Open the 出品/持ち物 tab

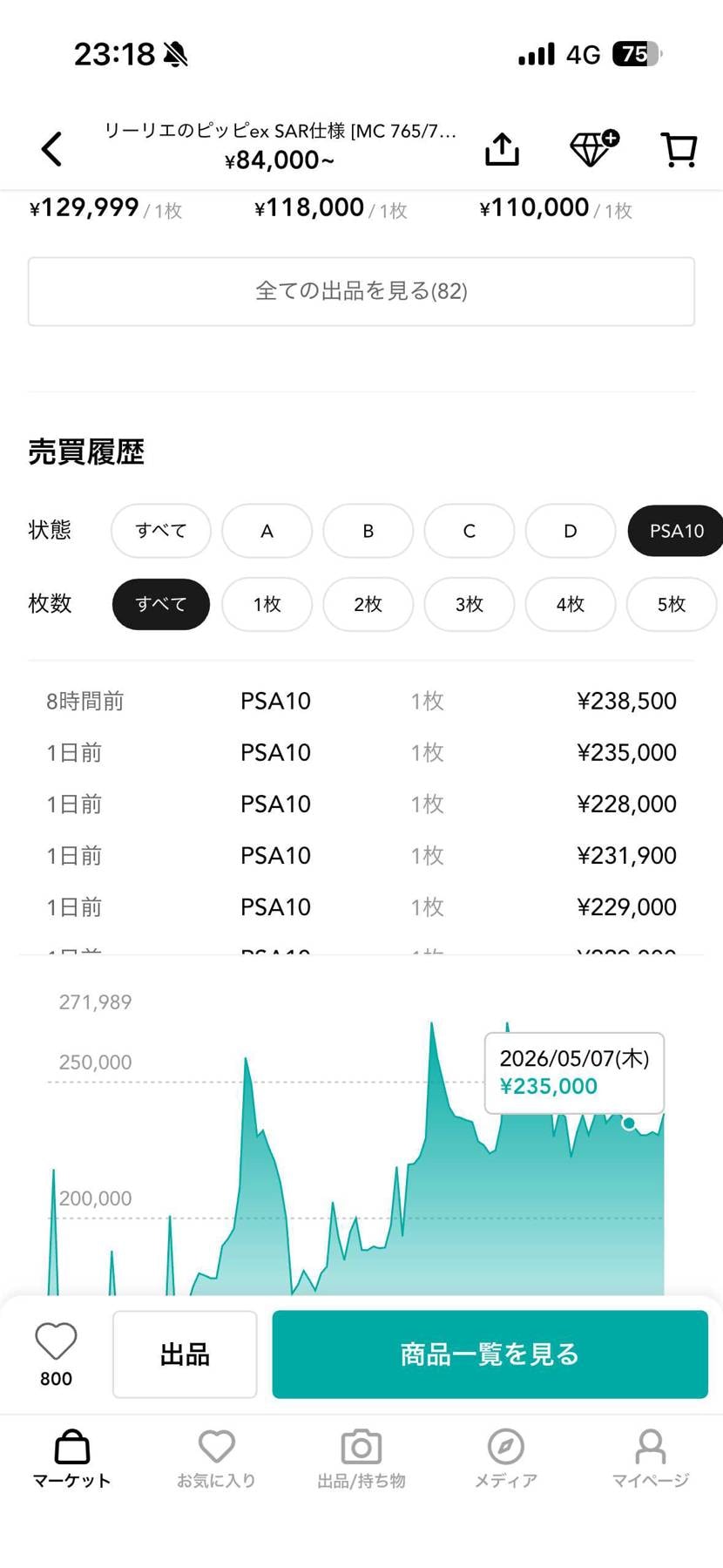pos(361,1458)
